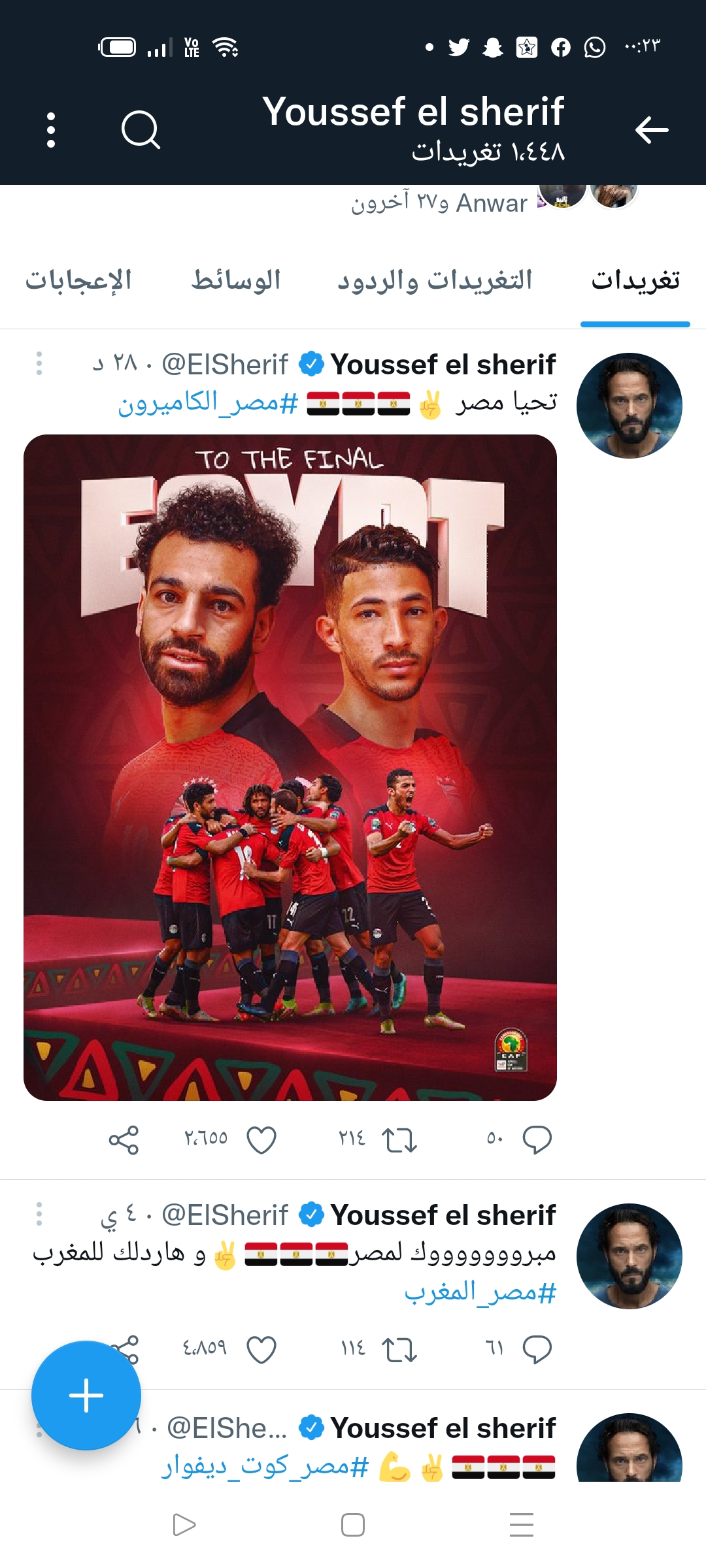This screenshot has width=706, height=1568.
Task: Like the tweet with 4,859 likes
Action: coord(261,1350)
